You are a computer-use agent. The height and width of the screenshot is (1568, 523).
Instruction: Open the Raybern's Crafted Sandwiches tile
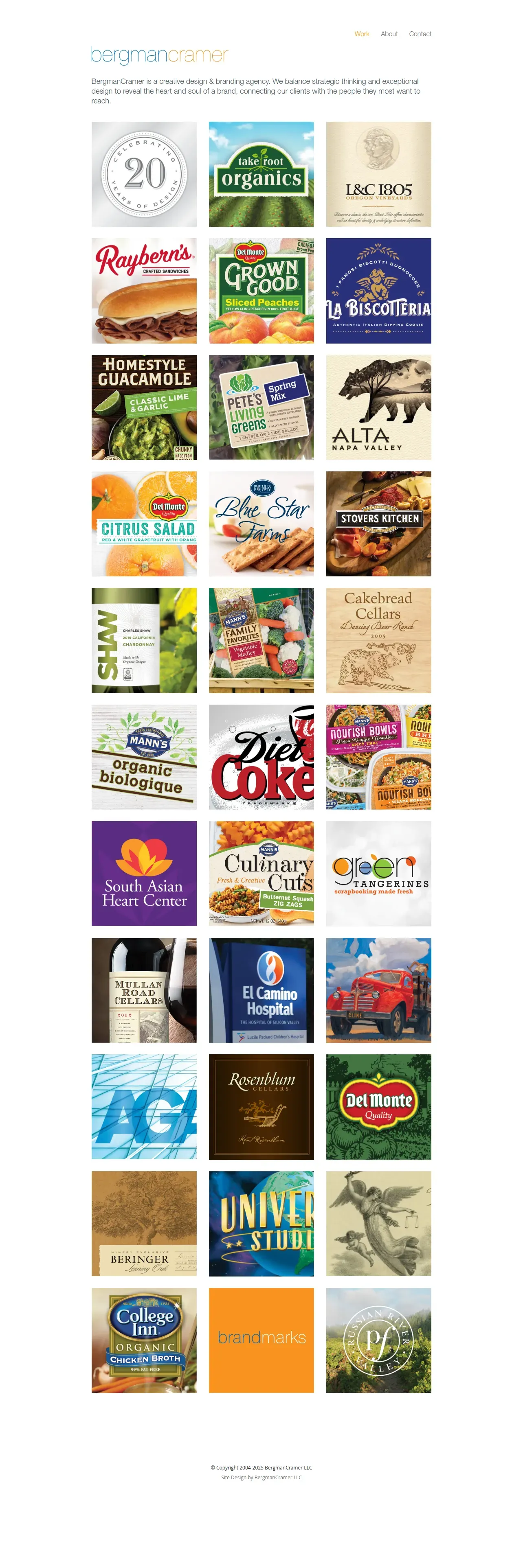[x=144, y=290]
